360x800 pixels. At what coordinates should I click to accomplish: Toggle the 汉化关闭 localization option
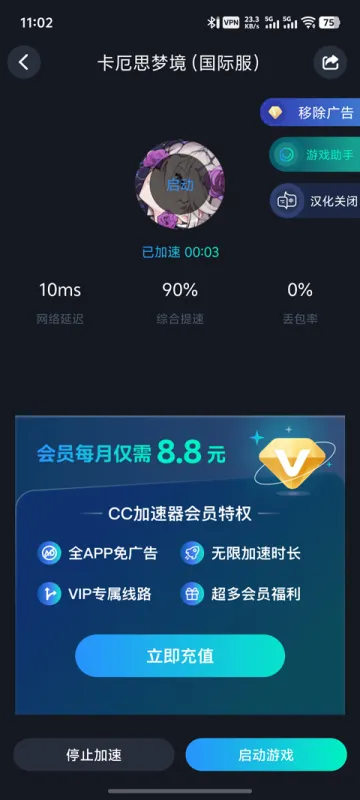315,201
